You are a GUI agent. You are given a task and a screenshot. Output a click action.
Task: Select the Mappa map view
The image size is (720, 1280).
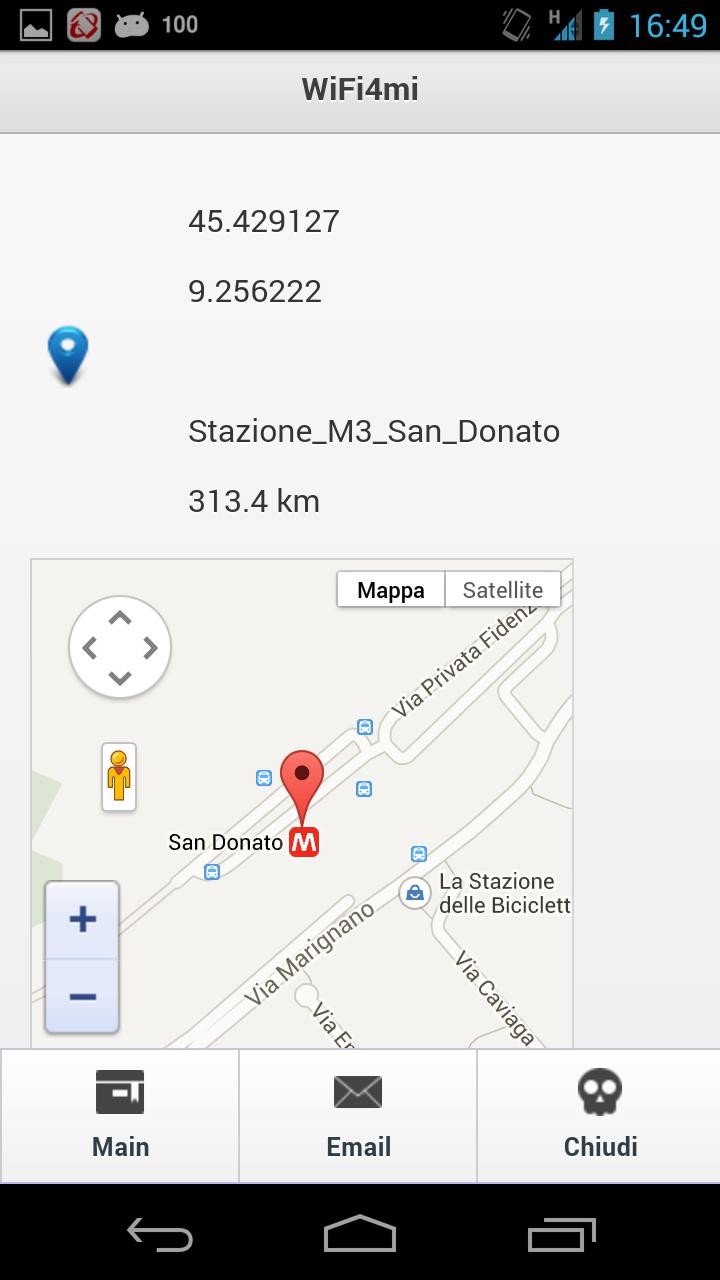(x=391, y=590)
